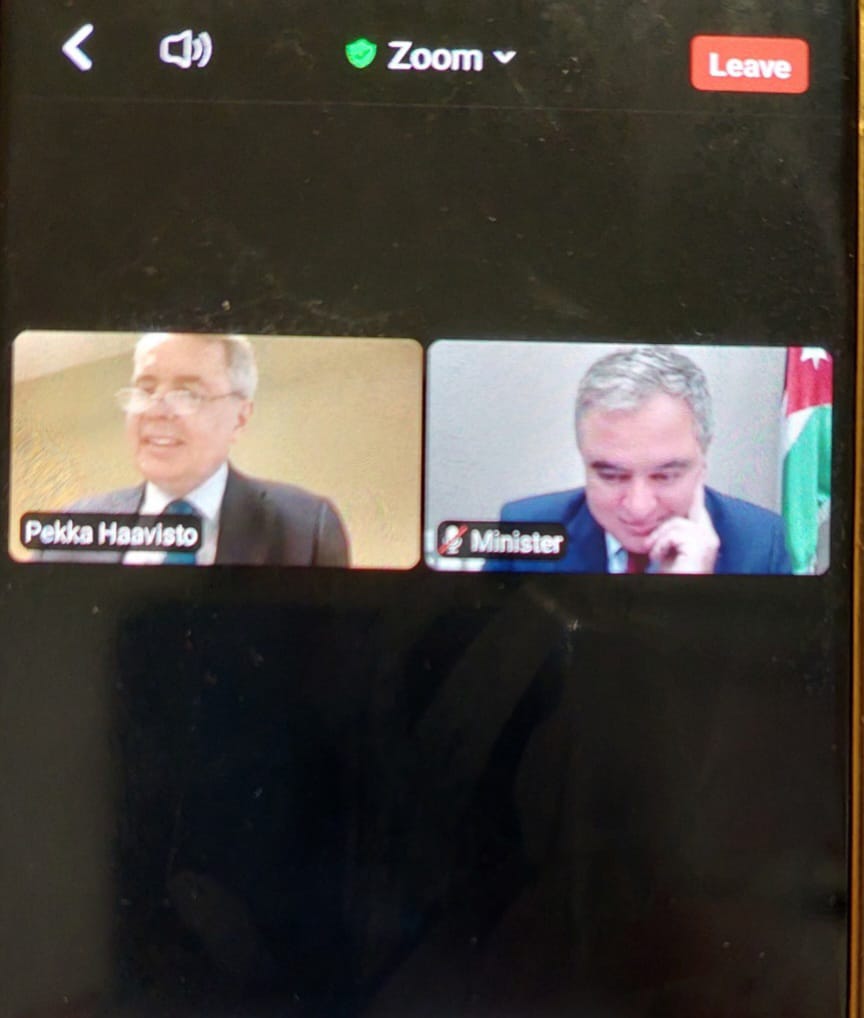Screen dimensions: 864x1018
Task: Toggle the speaker audio icon
Action: (x=185, y=50)
